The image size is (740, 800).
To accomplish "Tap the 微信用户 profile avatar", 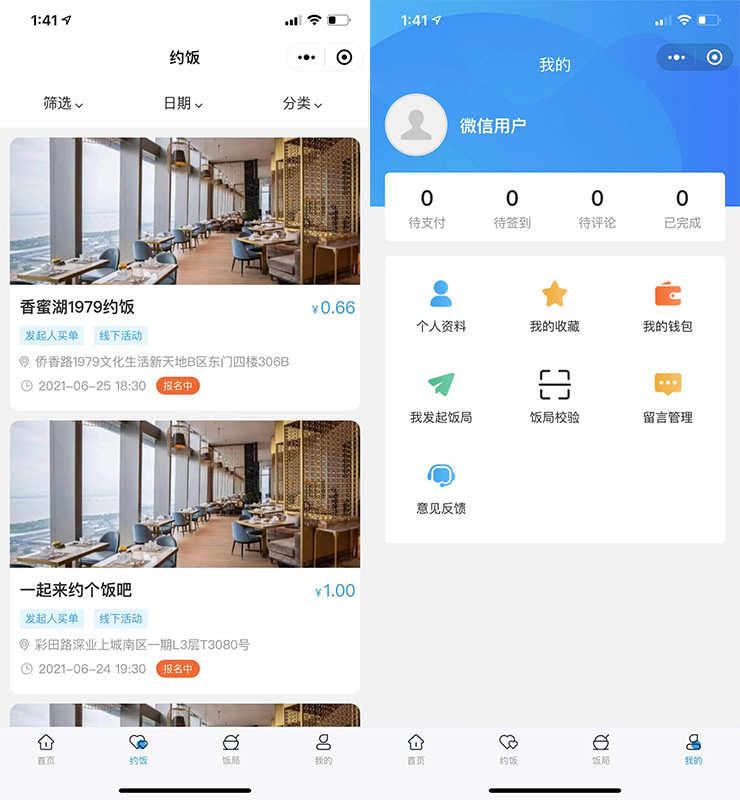I will pos(416,125).
